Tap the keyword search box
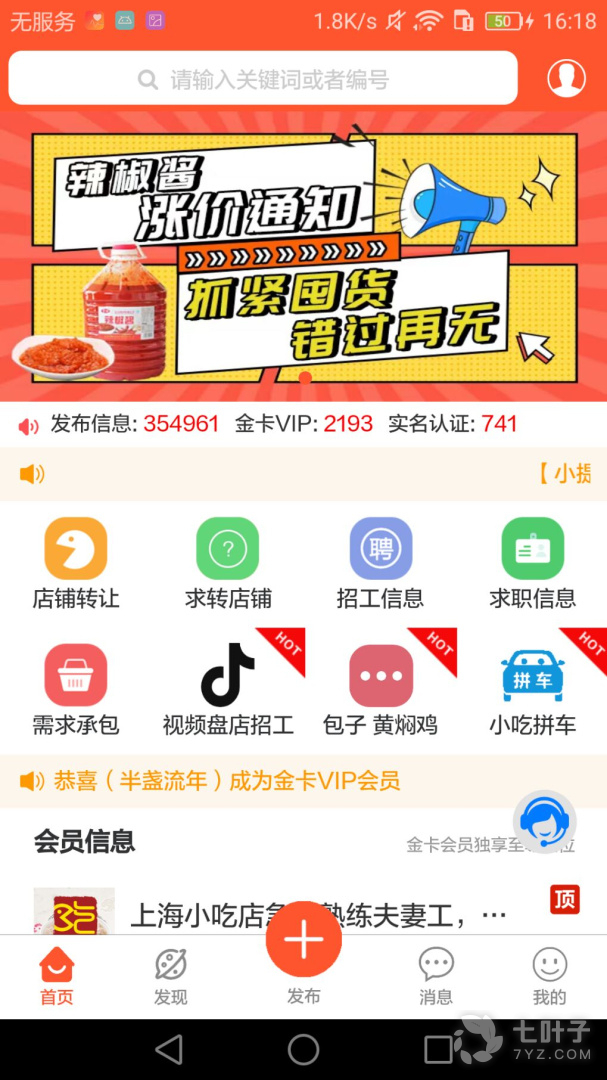Viewport: 607px width, 1080px height. [x=263, y=79]
